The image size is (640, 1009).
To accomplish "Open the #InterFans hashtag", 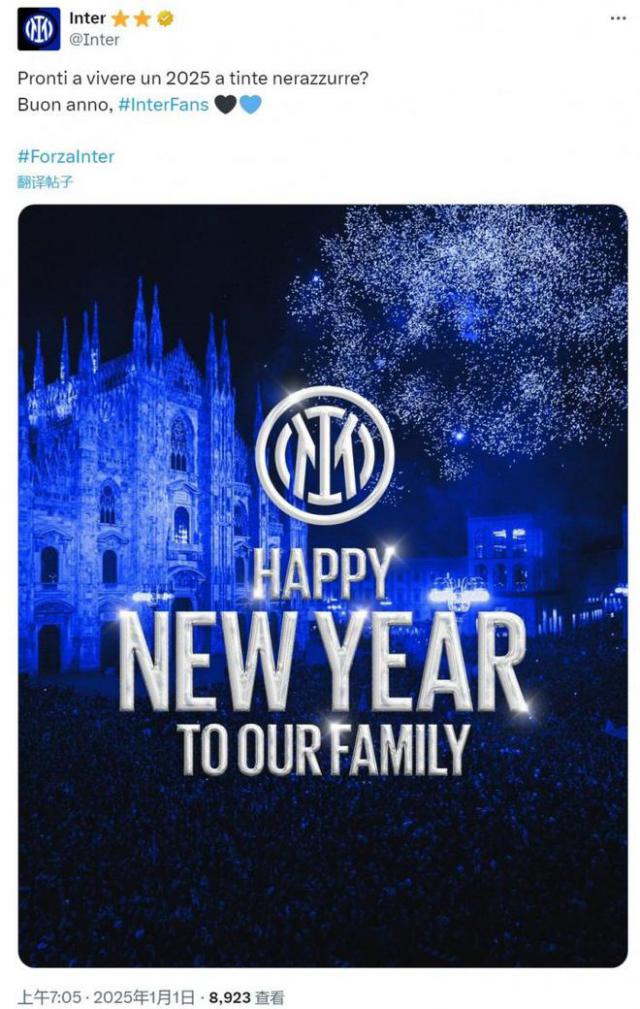I will point(163,104).
